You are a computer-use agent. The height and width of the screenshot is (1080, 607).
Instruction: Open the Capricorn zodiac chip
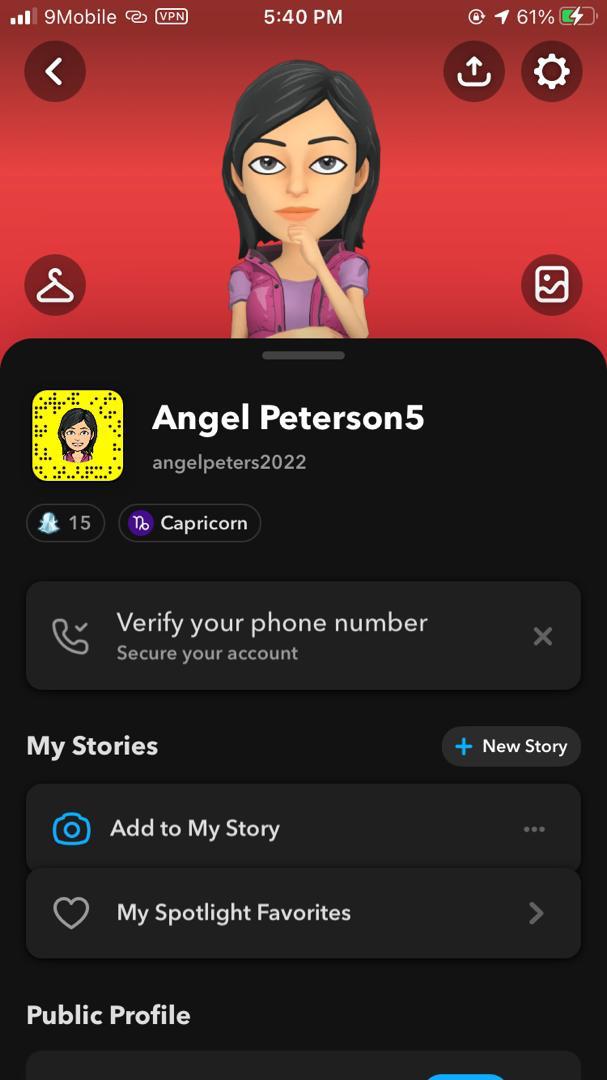point(190,523)
